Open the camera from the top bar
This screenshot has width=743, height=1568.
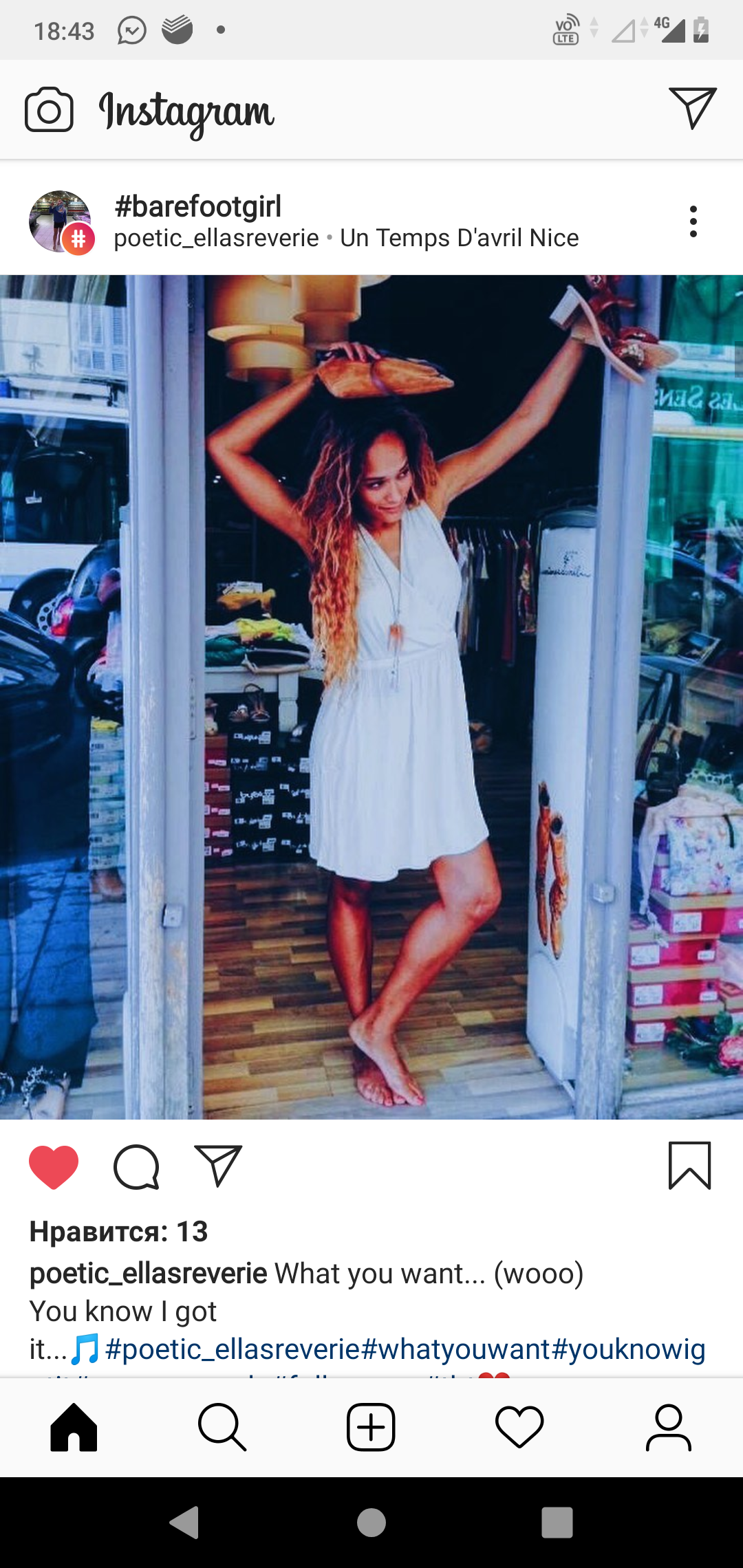[49, 109]
